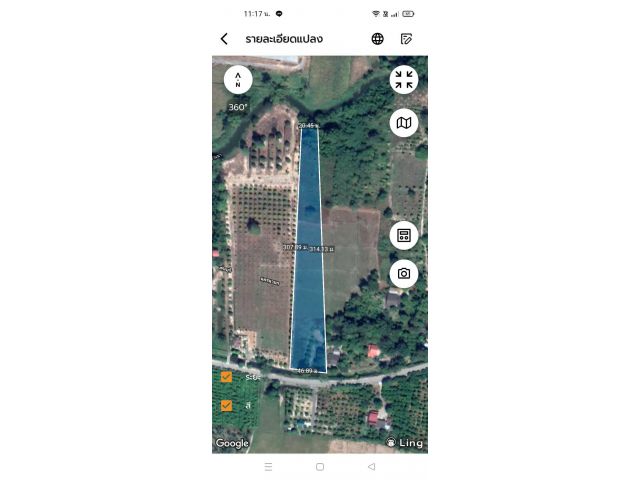Viewport: 640px width, 480px height.
Task: Tap the system back button in navigation bar
Action: click(371, 466)
